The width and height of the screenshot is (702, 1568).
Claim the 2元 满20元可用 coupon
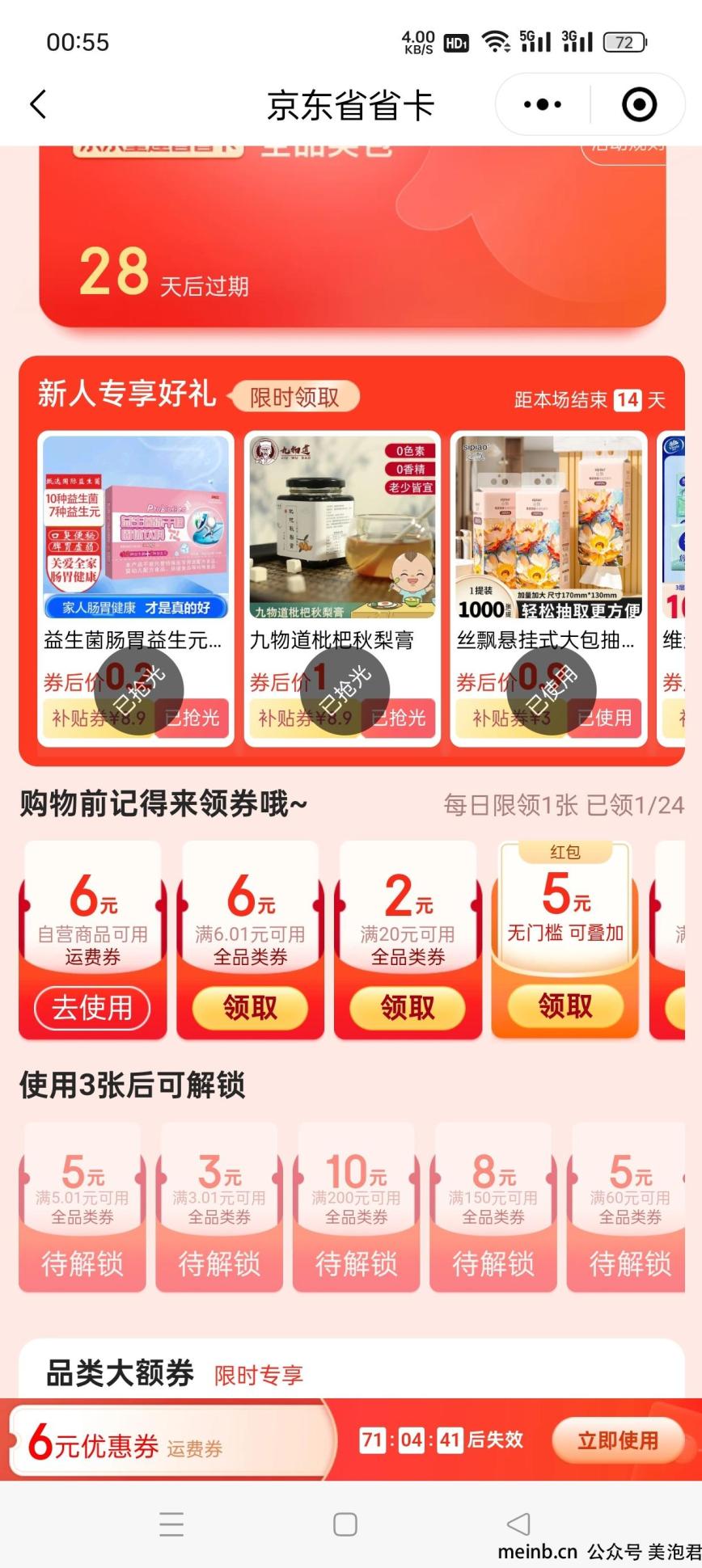[x=408, y=1008]
